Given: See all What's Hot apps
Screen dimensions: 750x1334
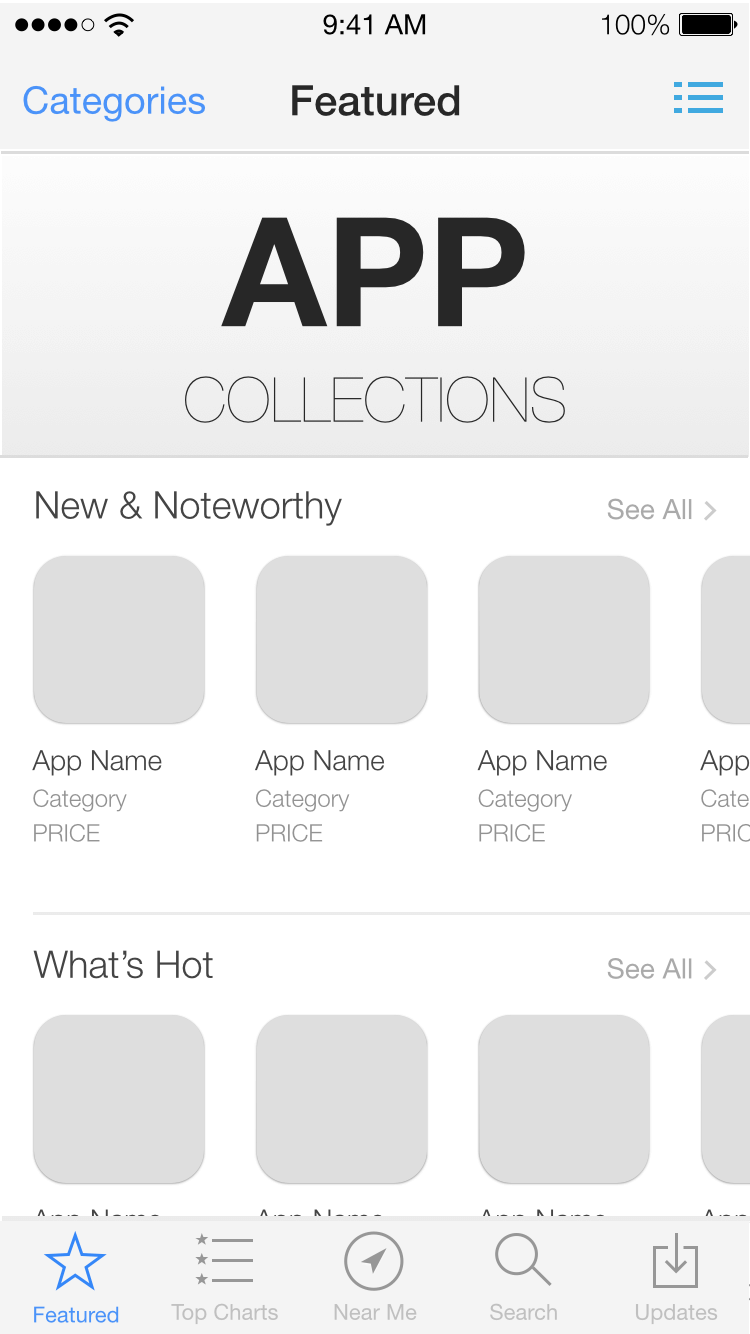Looking at the screenshot, I should [x=661, y=969].
